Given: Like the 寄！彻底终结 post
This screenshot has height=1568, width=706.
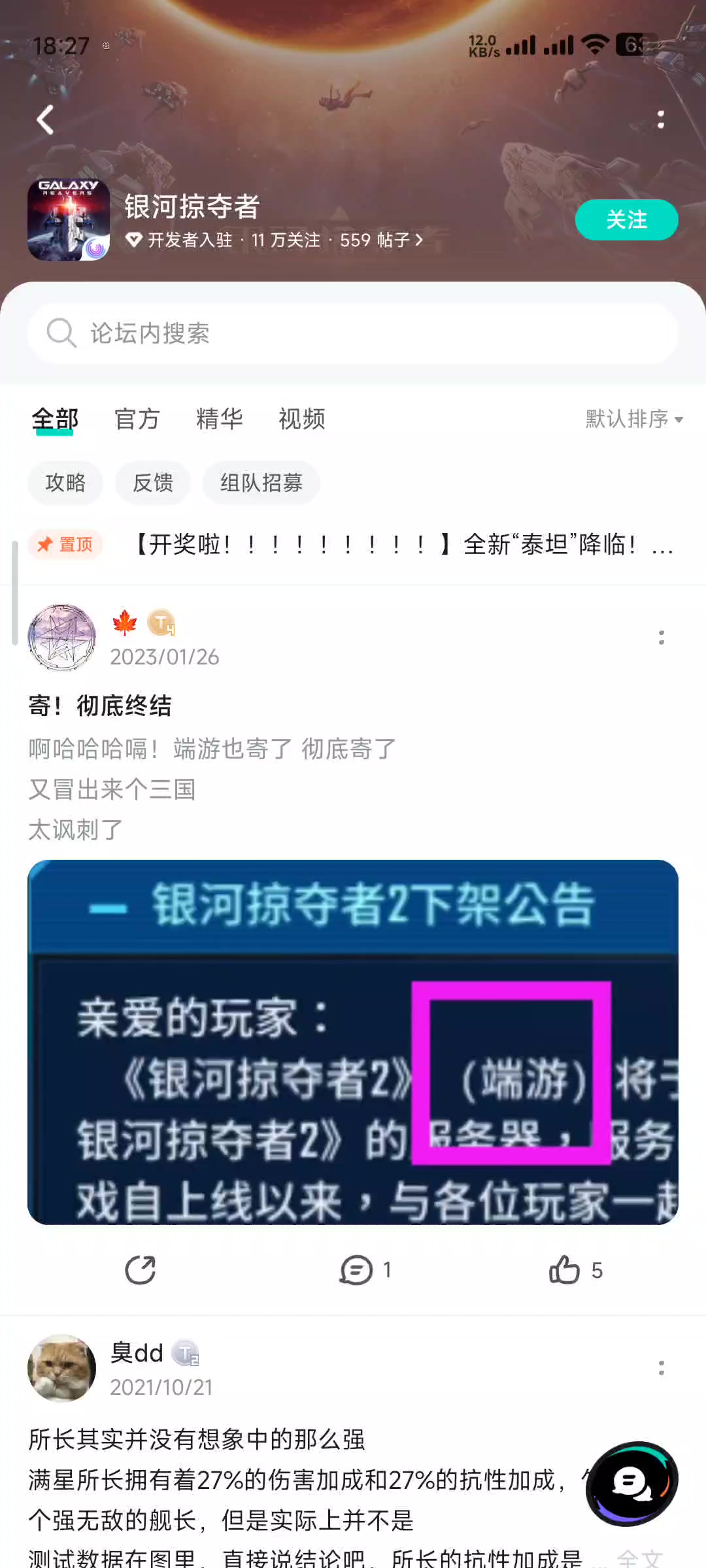Looking at the screenshot, I should click(575, 1270).
